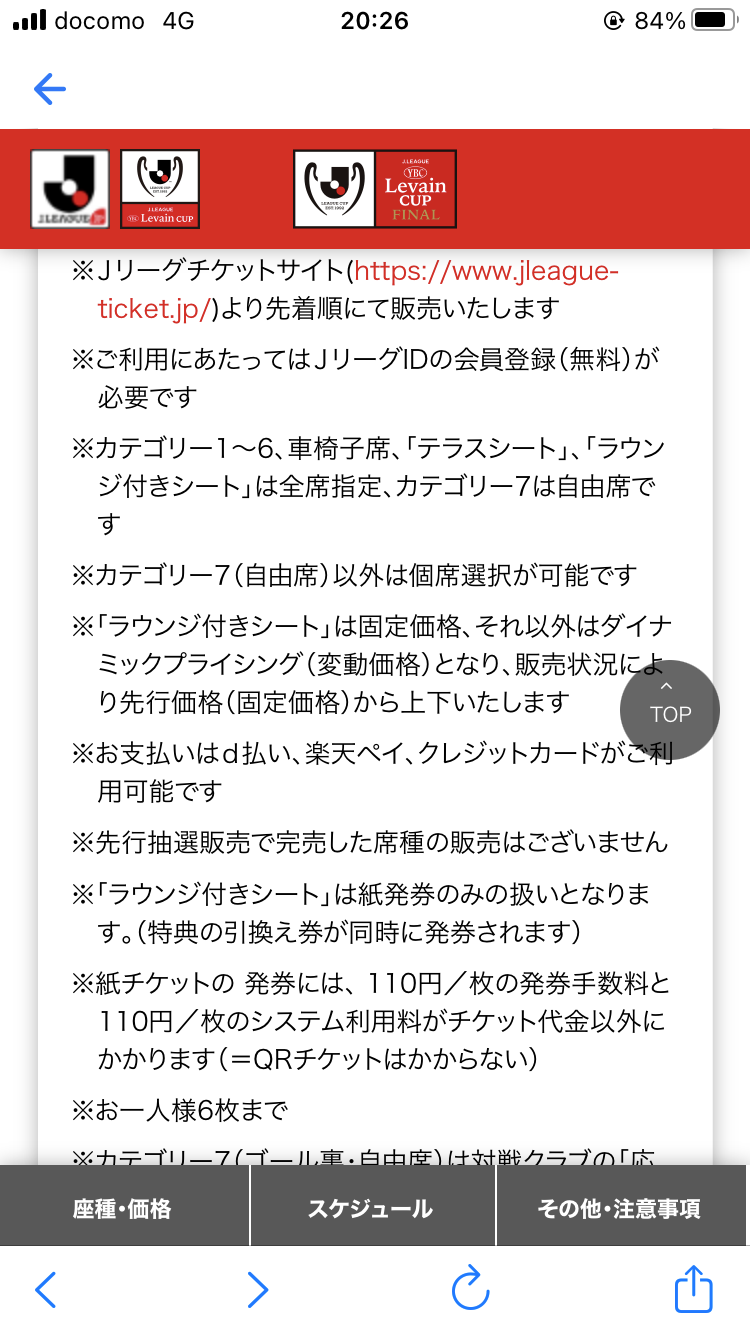Tap the blue back arrow at top
Image resolution: width=750 pixels, height=1334 pixels.
click(50, 89)
